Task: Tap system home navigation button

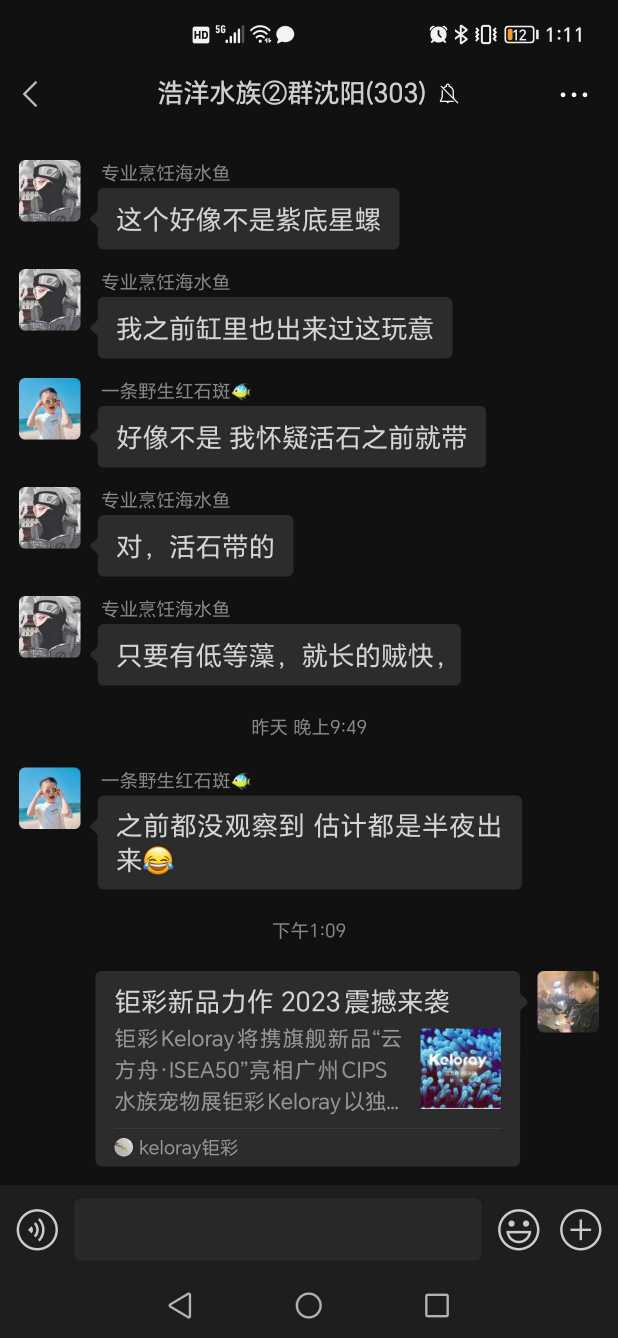Action: tap(309, 1304)
